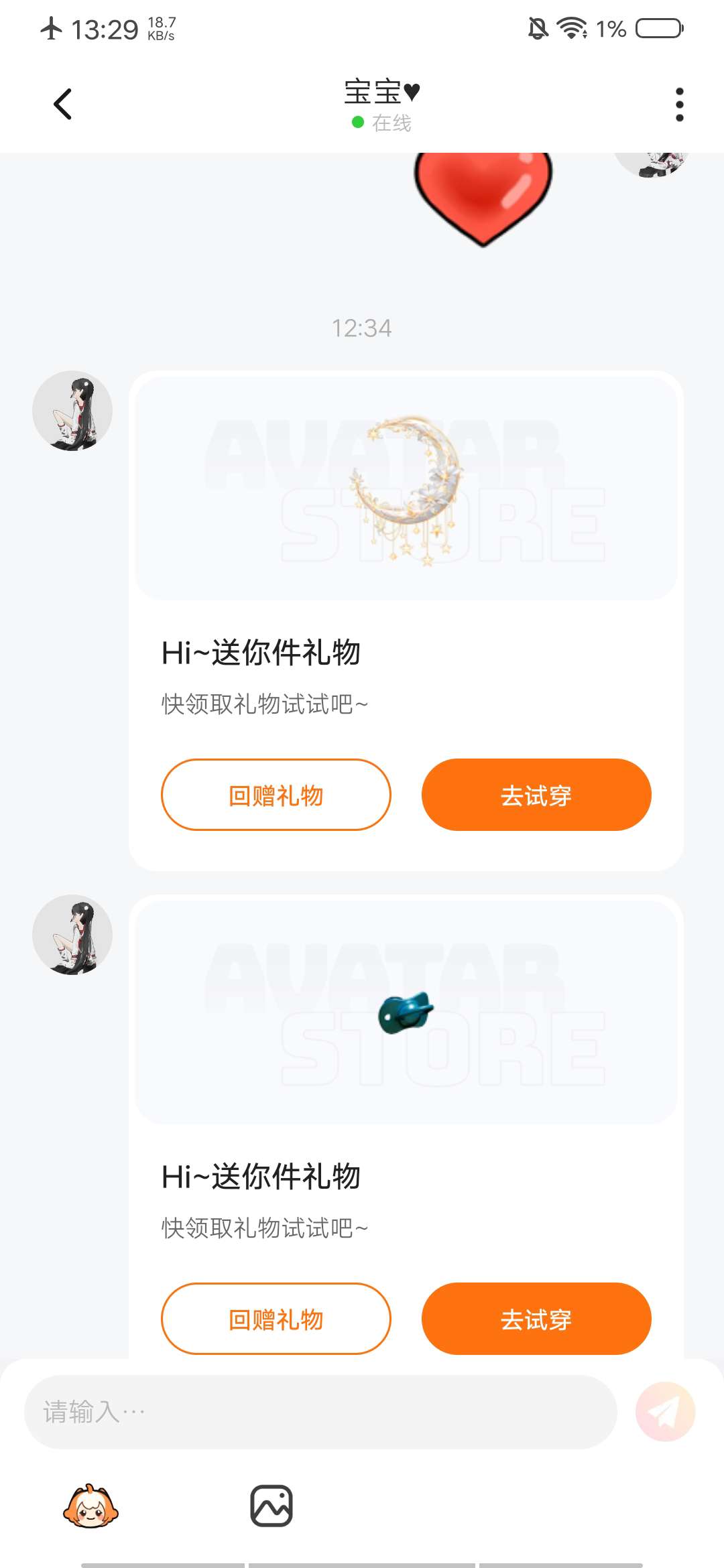Image resolution: width=724 pixels, height=1568 pixels.
Task: Tap 回赠礼物 under the pacifier gift
Action: pos(276,1319)
